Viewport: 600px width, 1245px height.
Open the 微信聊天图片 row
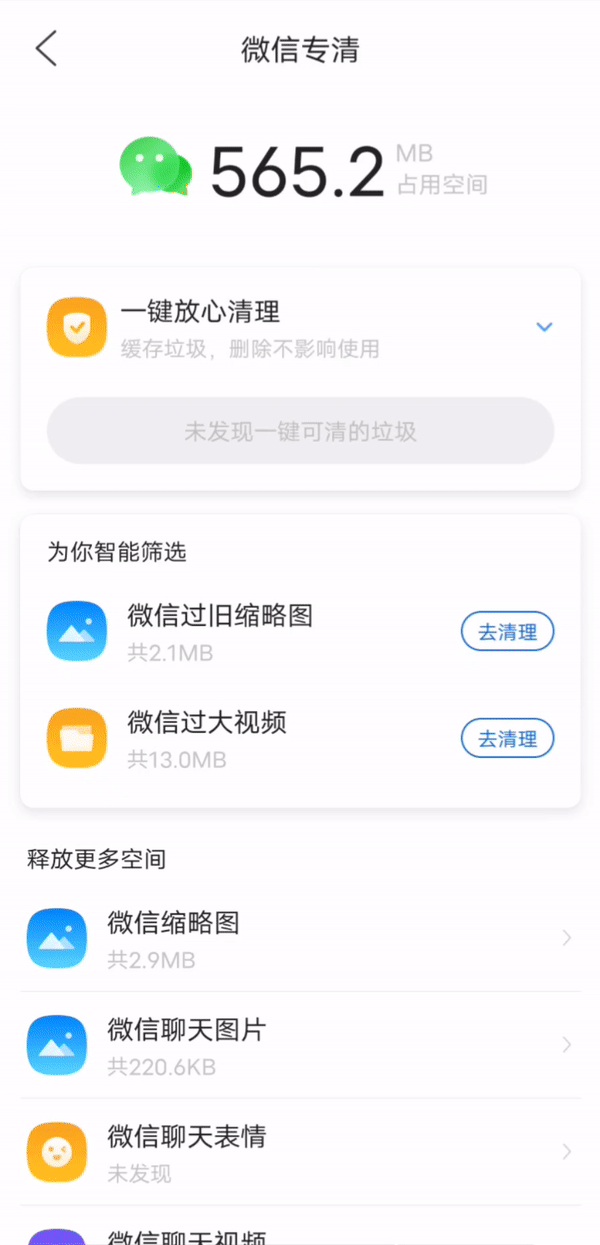pos(300,1045)
